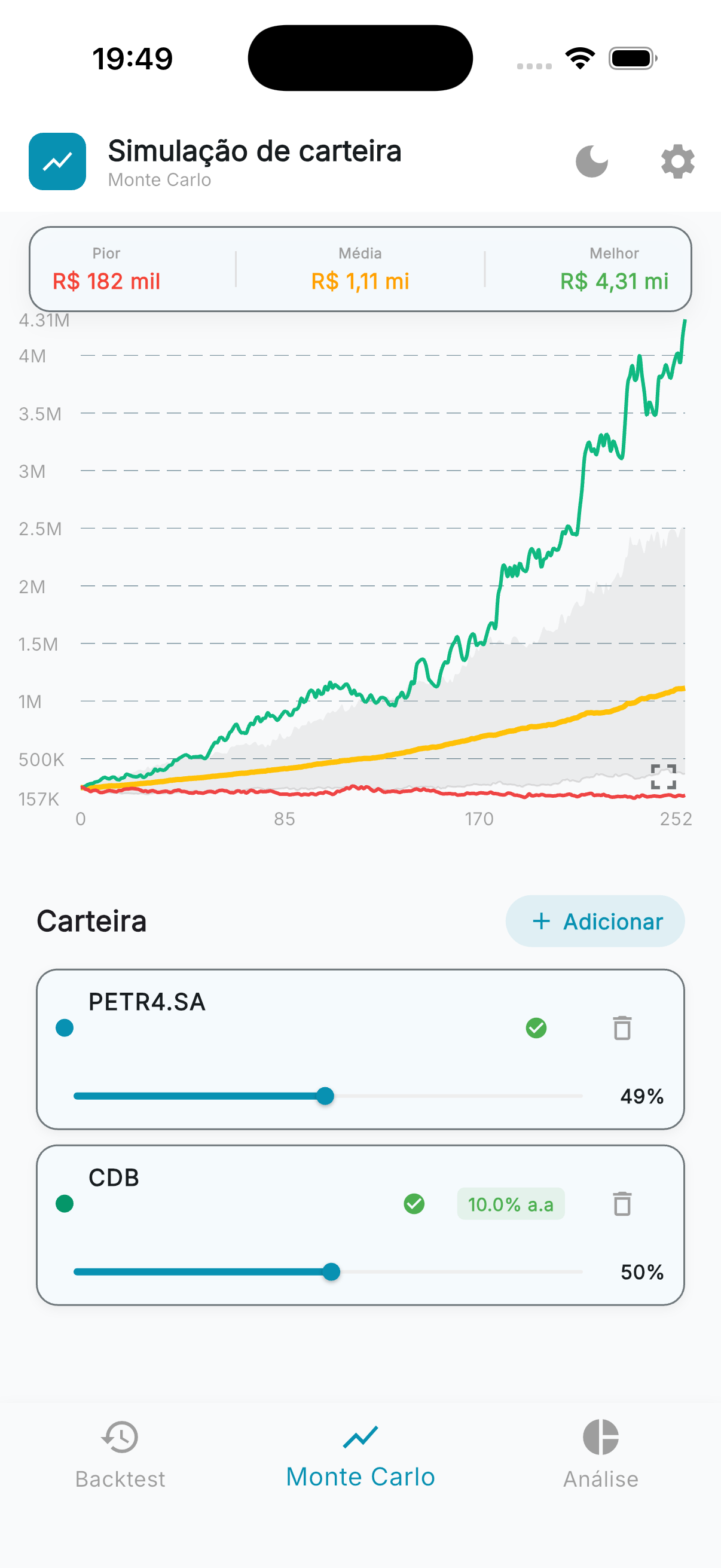The height and width of the screenshot is (1568, 721).
Task: Select the Melhor value R$ 4,31 mi
Action: [x=613, y=281]
